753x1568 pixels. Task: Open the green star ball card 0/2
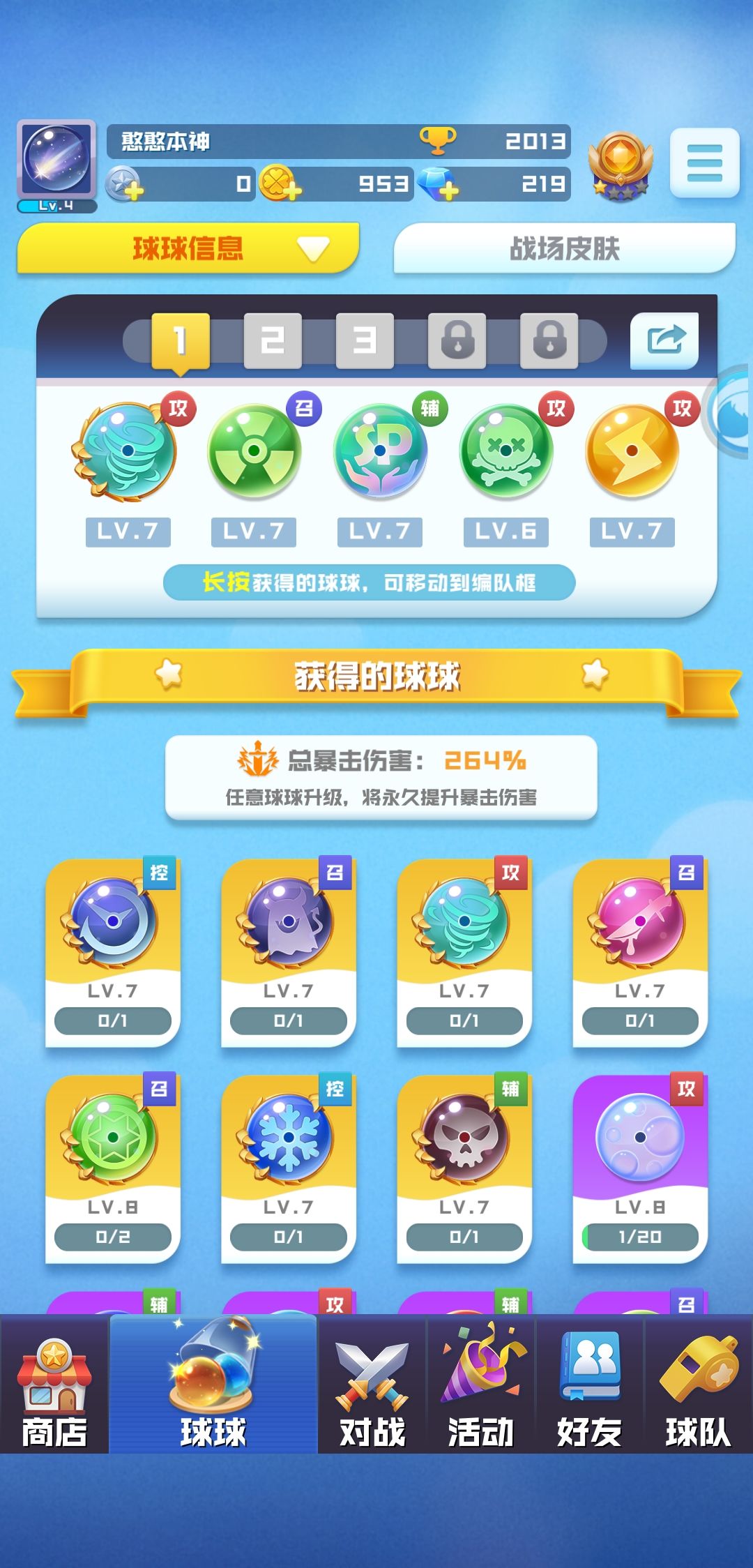[x=113, y=1169]
